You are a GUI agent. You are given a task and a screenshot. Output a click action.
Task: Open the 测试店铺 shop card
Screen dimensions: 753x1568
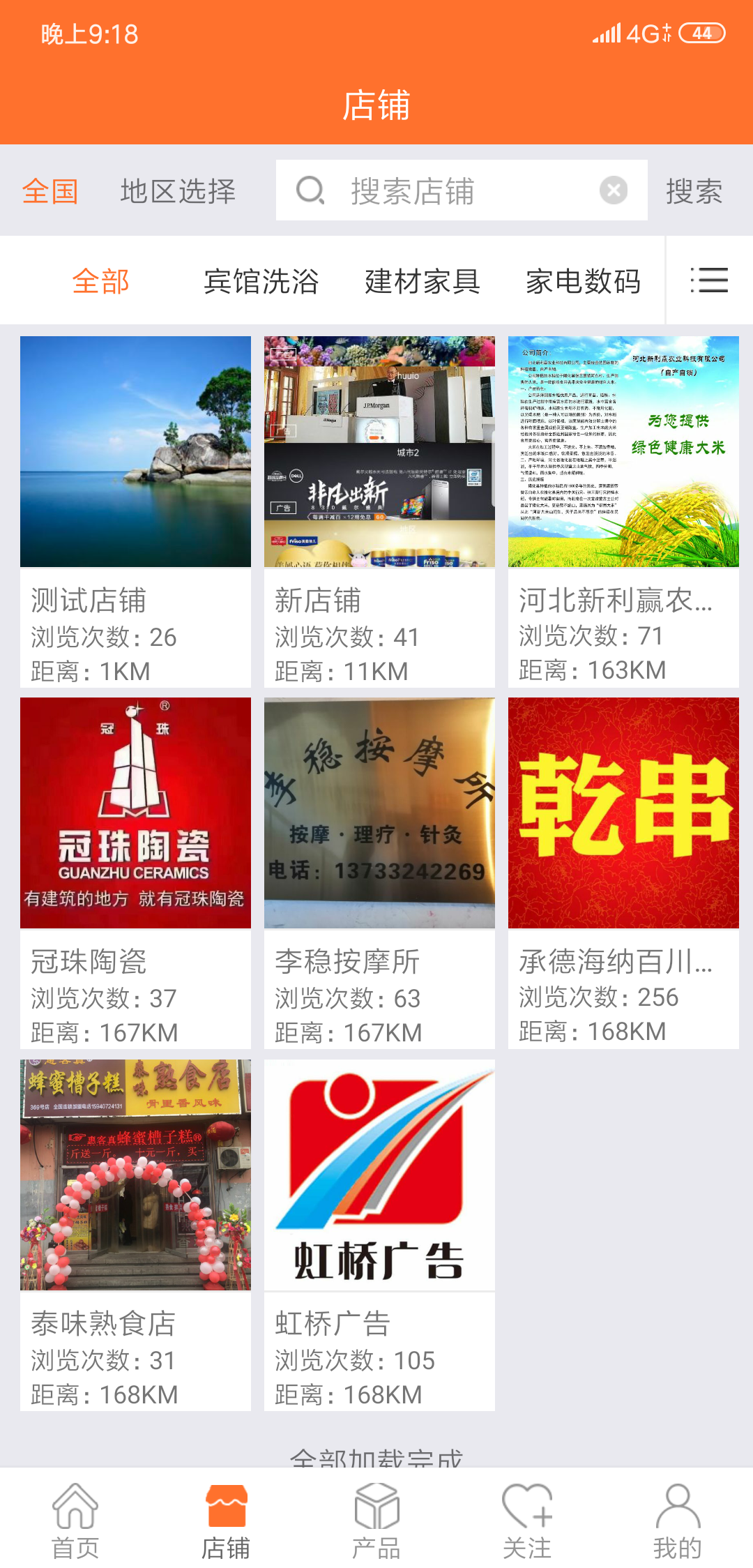click(x=135, y=511)
